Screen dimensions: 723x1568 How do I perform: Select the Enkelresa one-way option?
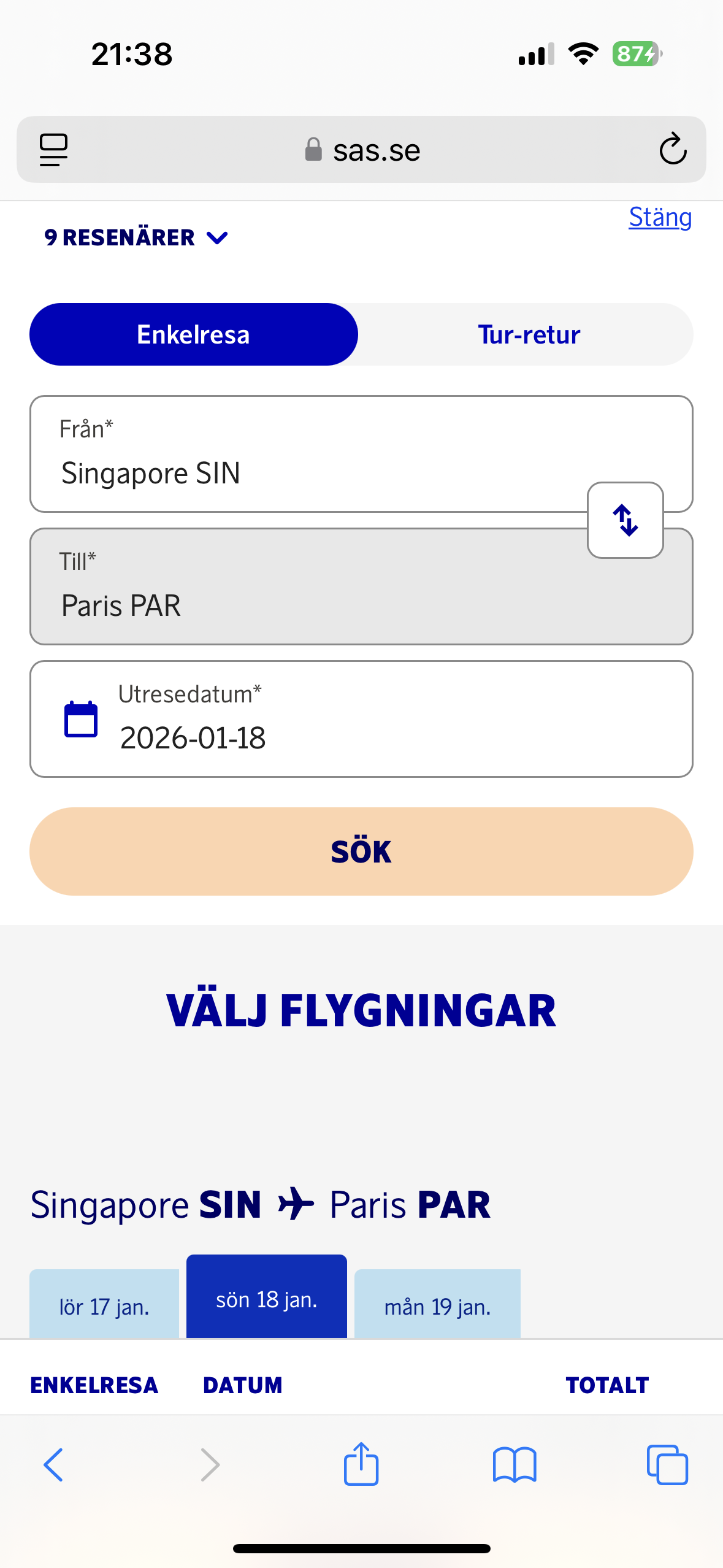pos(193,334)
